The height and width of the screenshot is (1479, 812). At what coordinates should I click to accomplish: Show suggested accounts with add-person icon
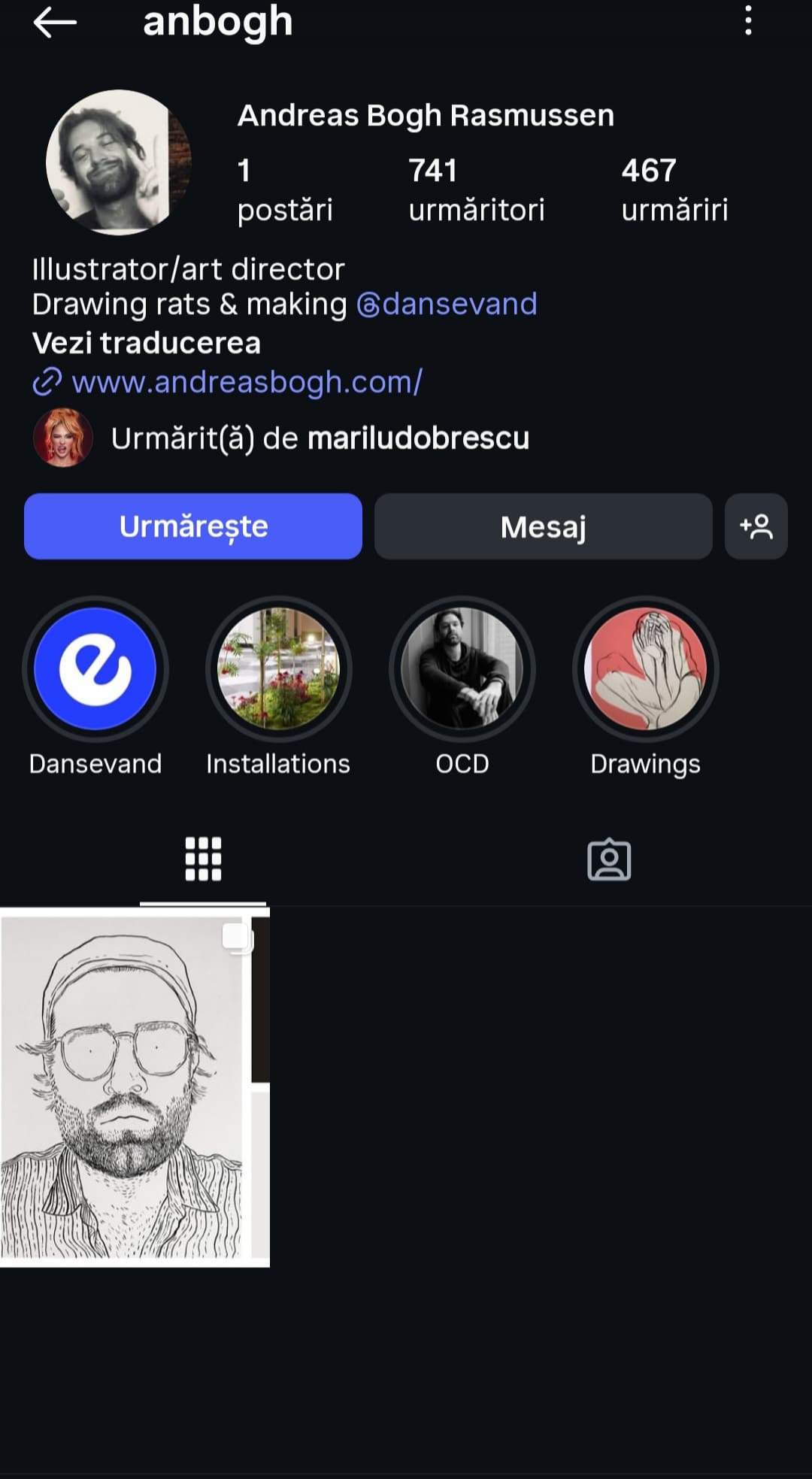click(756, 526)
